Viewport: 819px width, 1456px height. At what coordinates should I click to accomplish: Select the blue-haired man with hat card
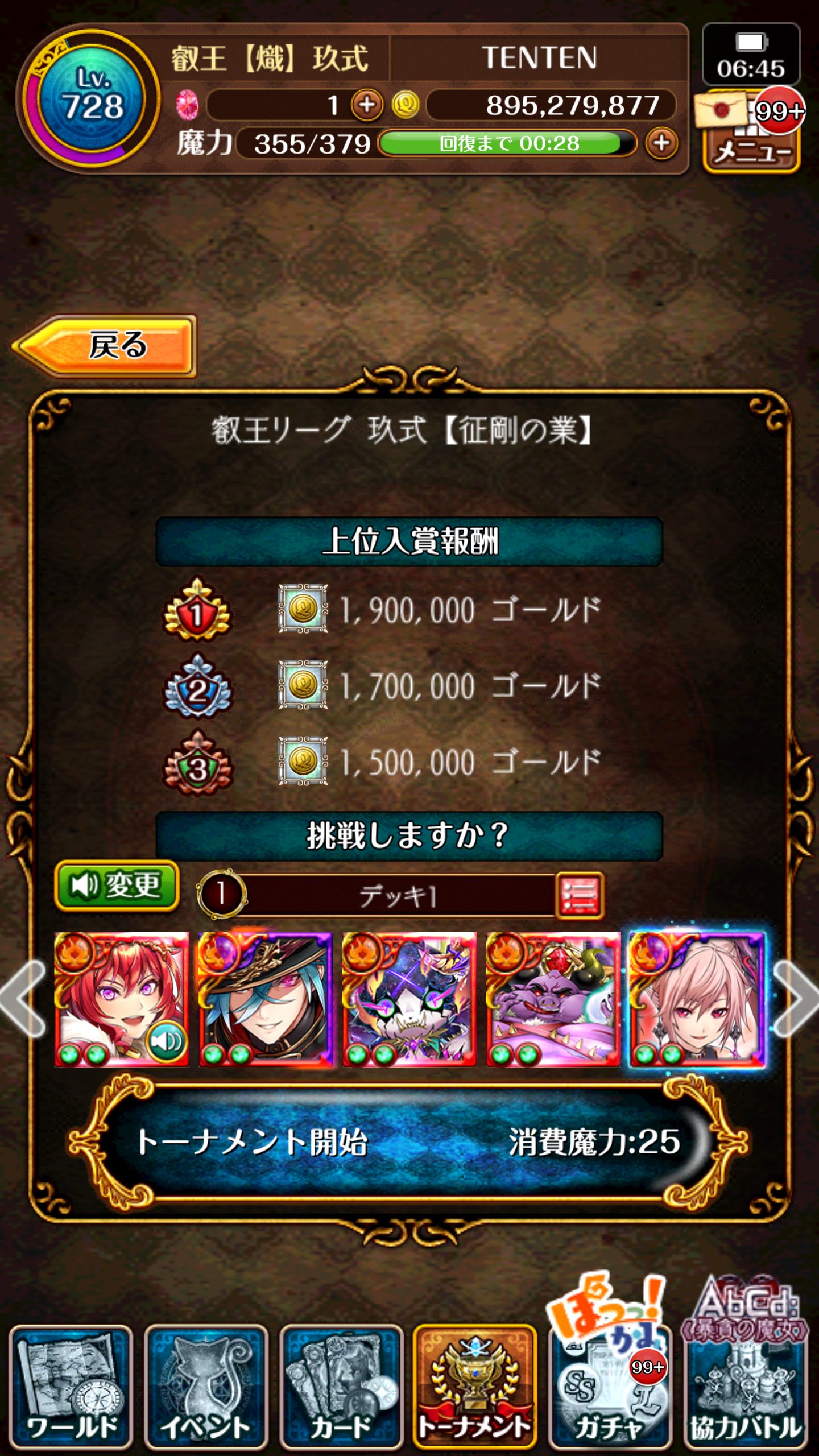pyautogui.click(x=265, y=999)
